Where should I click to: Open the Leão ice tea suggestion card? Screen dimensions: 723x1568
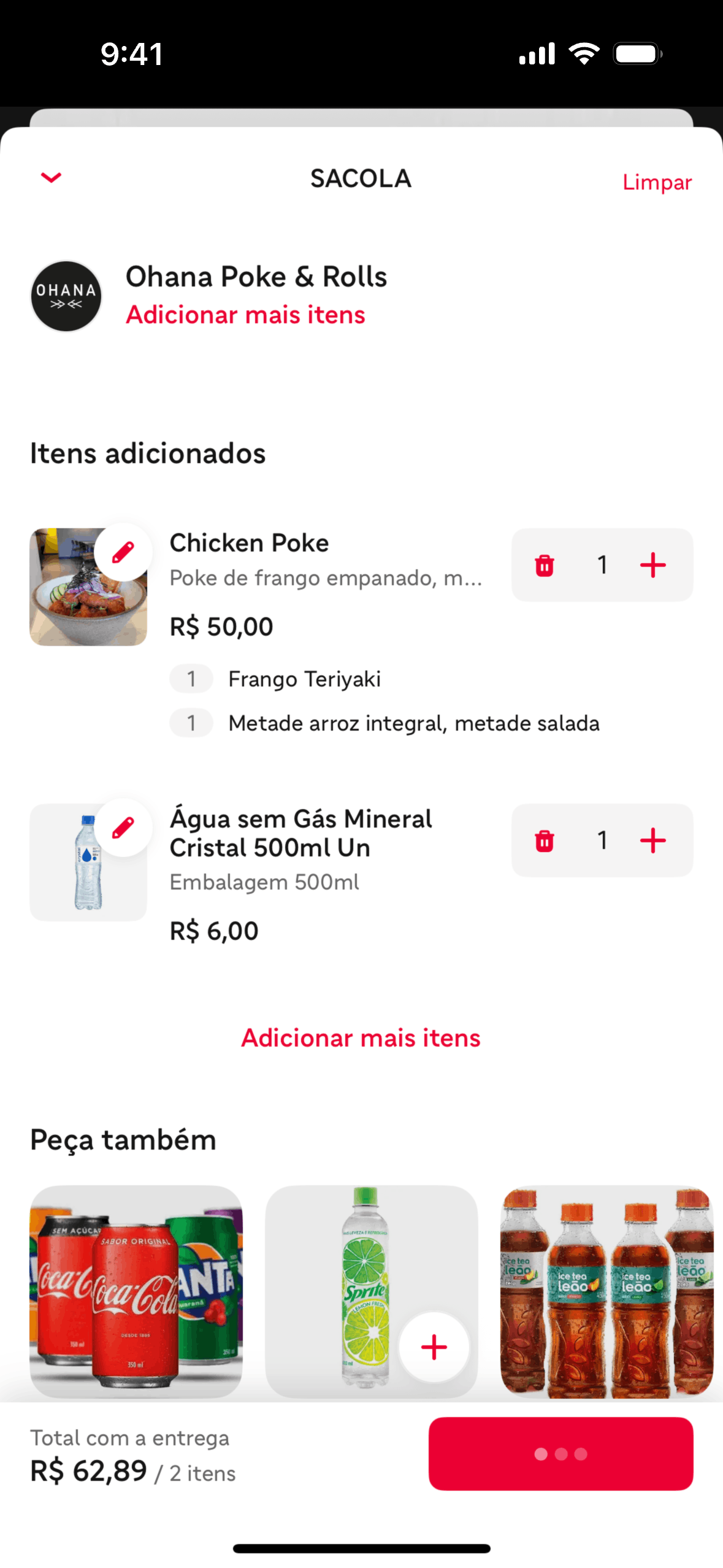pos(606,1291)
